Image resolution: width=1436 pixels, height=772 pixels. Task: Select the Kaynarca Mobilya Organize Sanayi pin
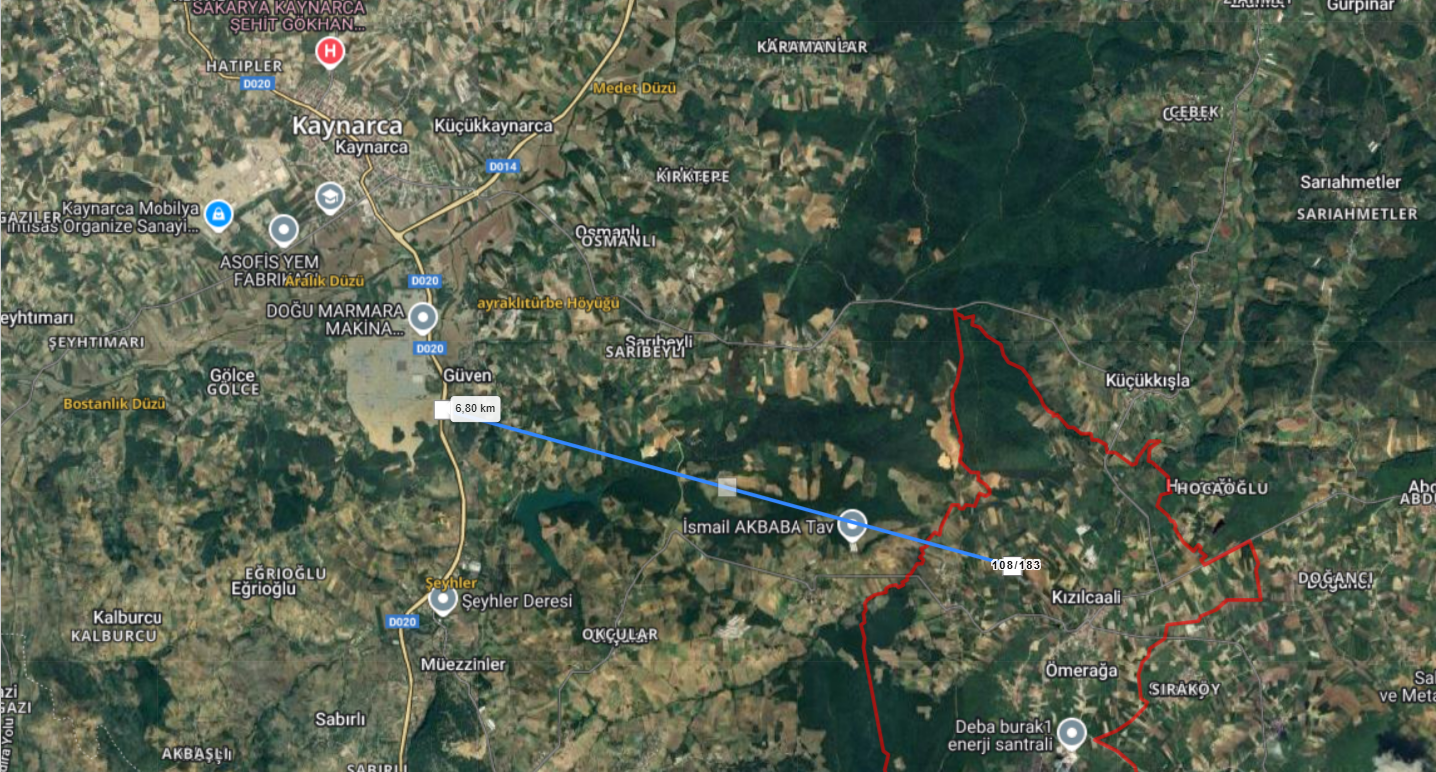(x=218, y=213)
